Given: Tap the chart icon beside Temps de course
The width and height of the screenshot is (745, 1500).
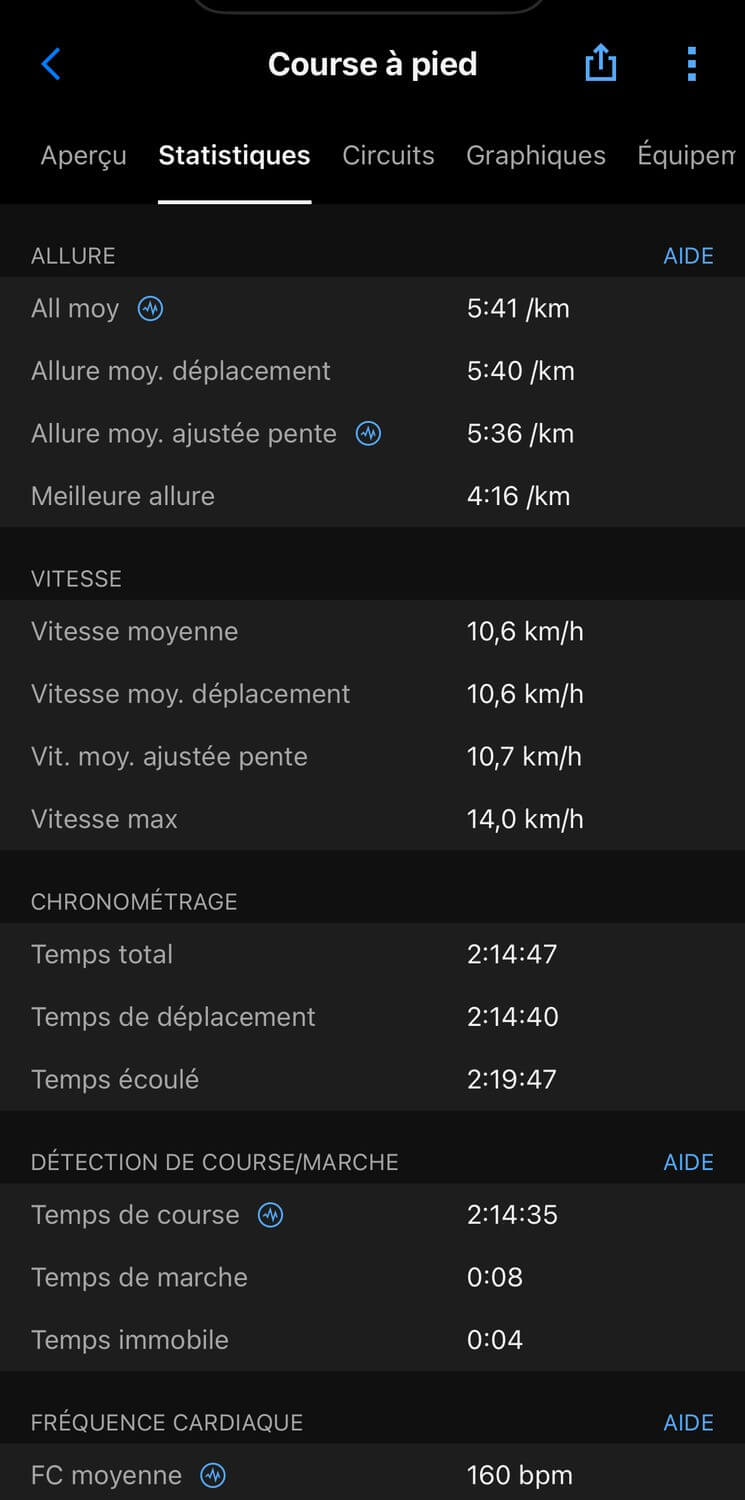Looking at the screenshot, I should pyautogui.click(x=271, y=1215).
